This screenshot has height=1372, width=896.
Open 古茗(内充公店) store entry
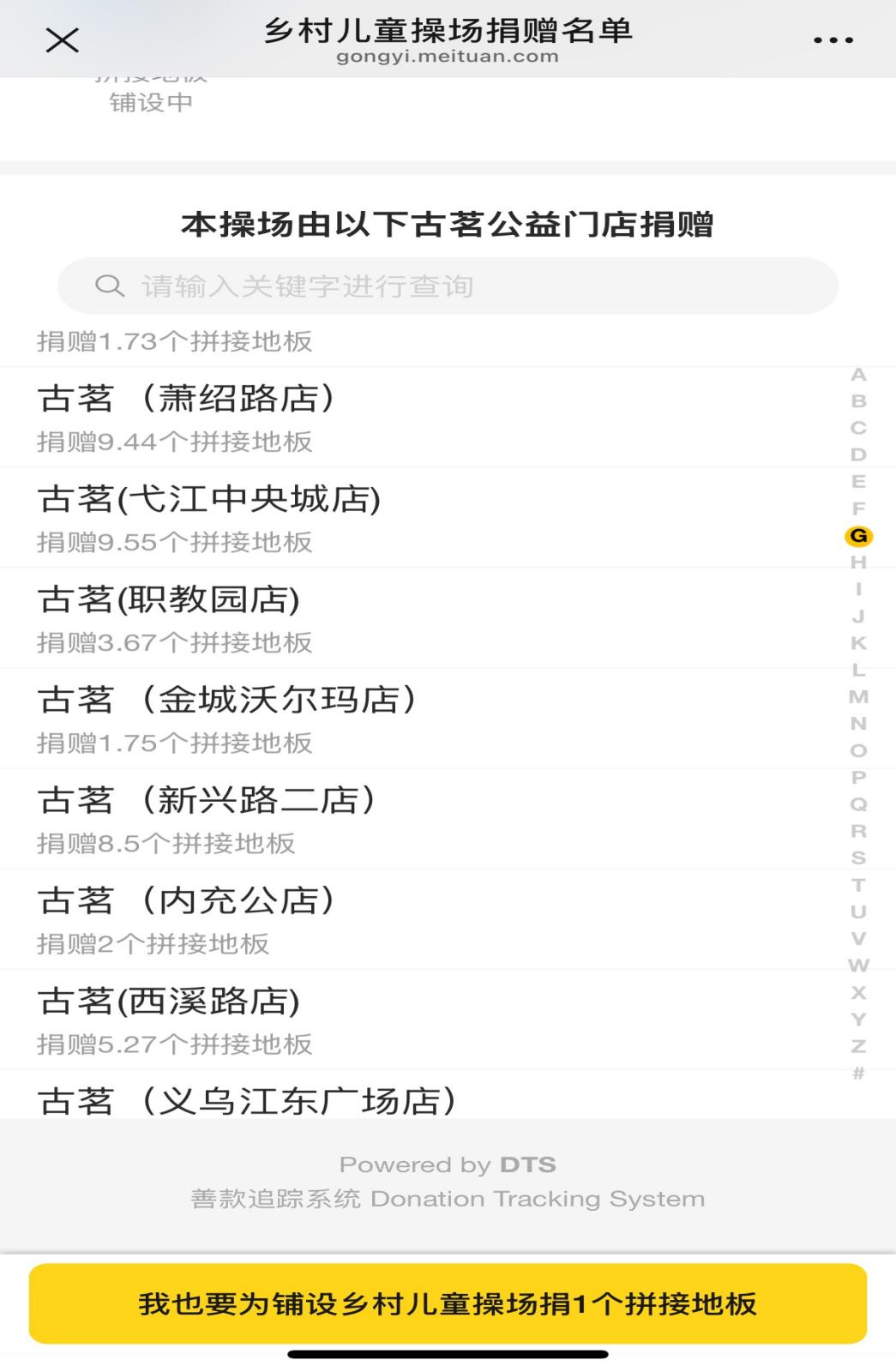coord(343,918)
